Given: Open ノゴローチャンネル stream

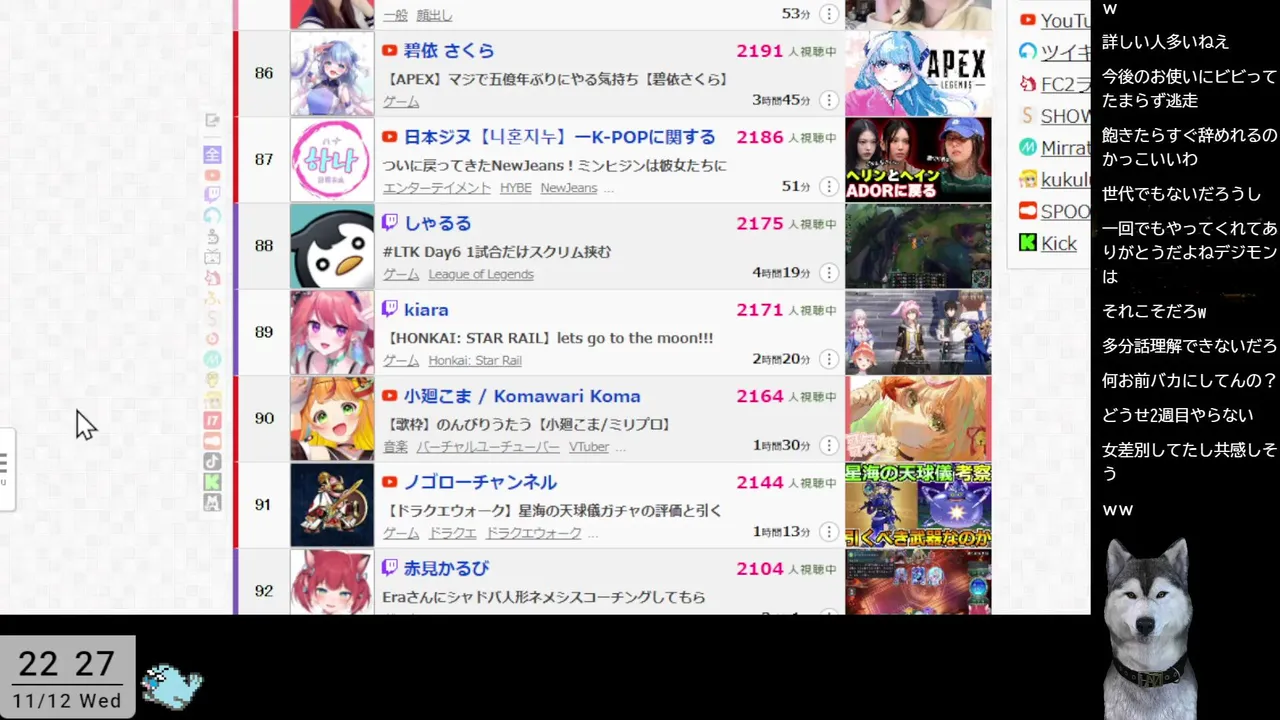Looking at the screenshot, I should coord(480,482).
